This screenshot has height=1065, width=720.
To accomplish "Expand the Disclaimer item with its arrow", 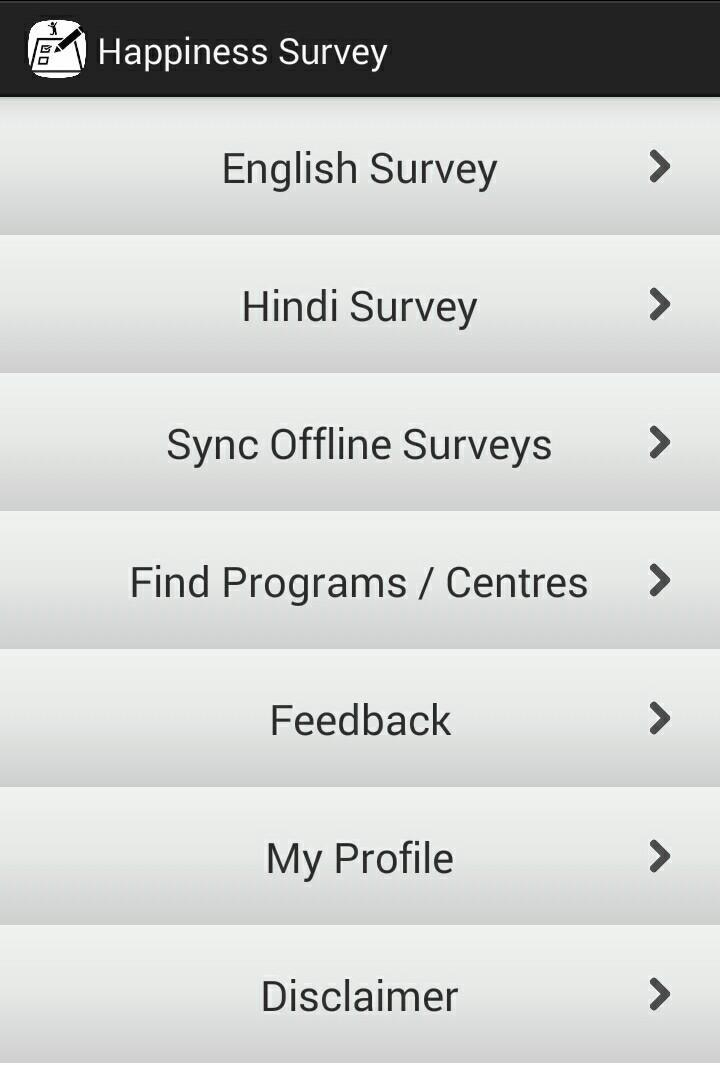I will 659,995.
